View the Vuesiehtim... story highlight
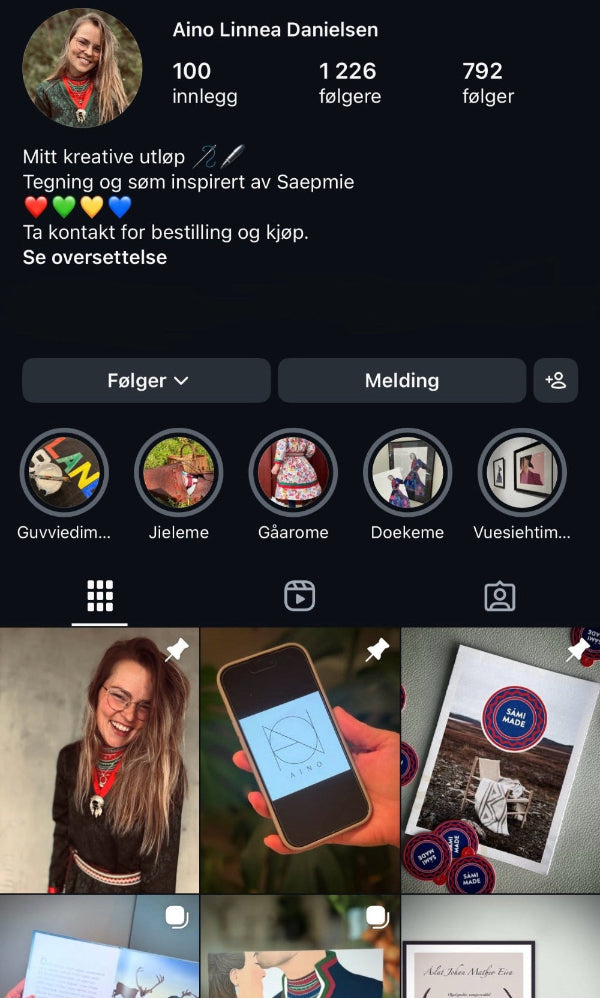Image resolution: width=600 pixels, height=998 pixels. click(x=521, y=472)
